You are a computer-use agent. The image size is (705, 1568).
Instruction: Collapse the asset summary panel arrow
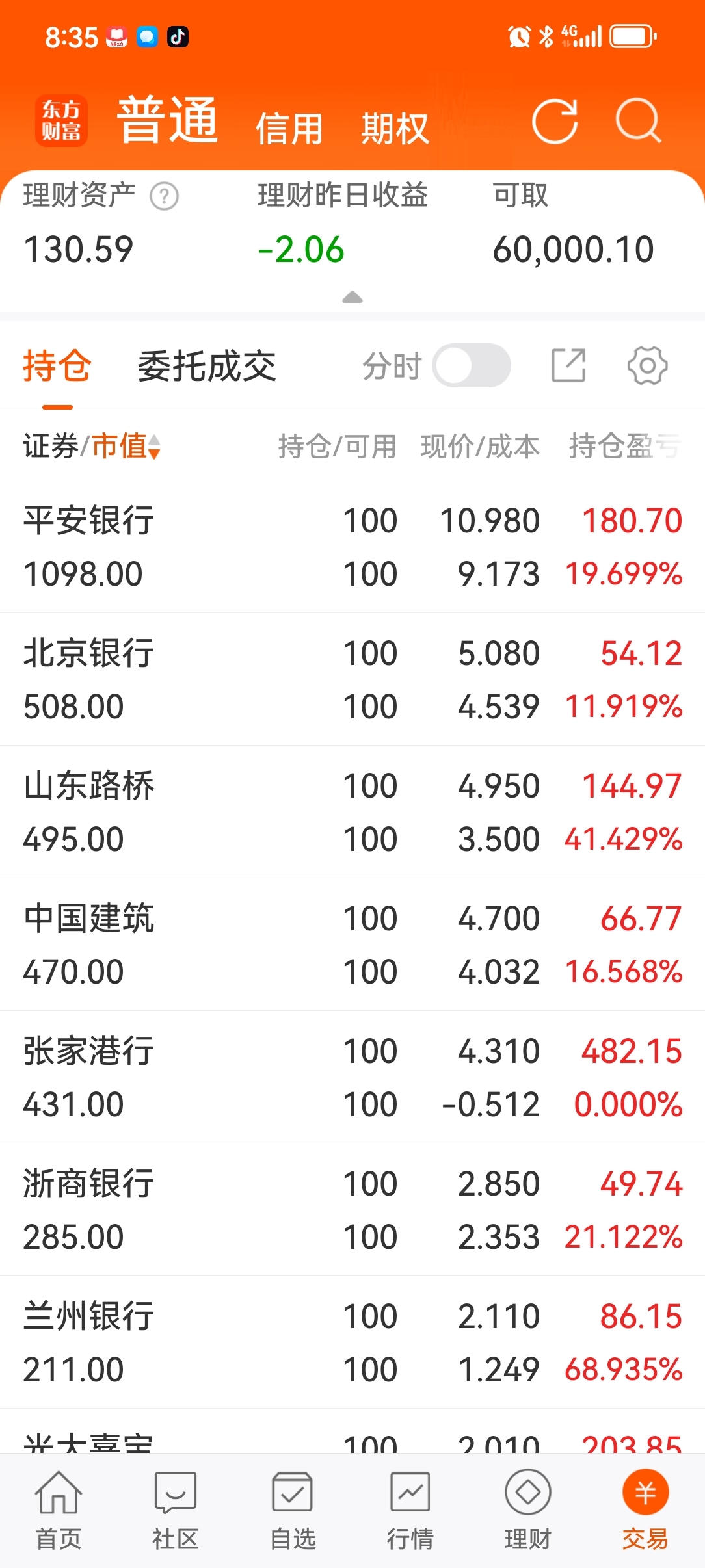click(352, 297)
